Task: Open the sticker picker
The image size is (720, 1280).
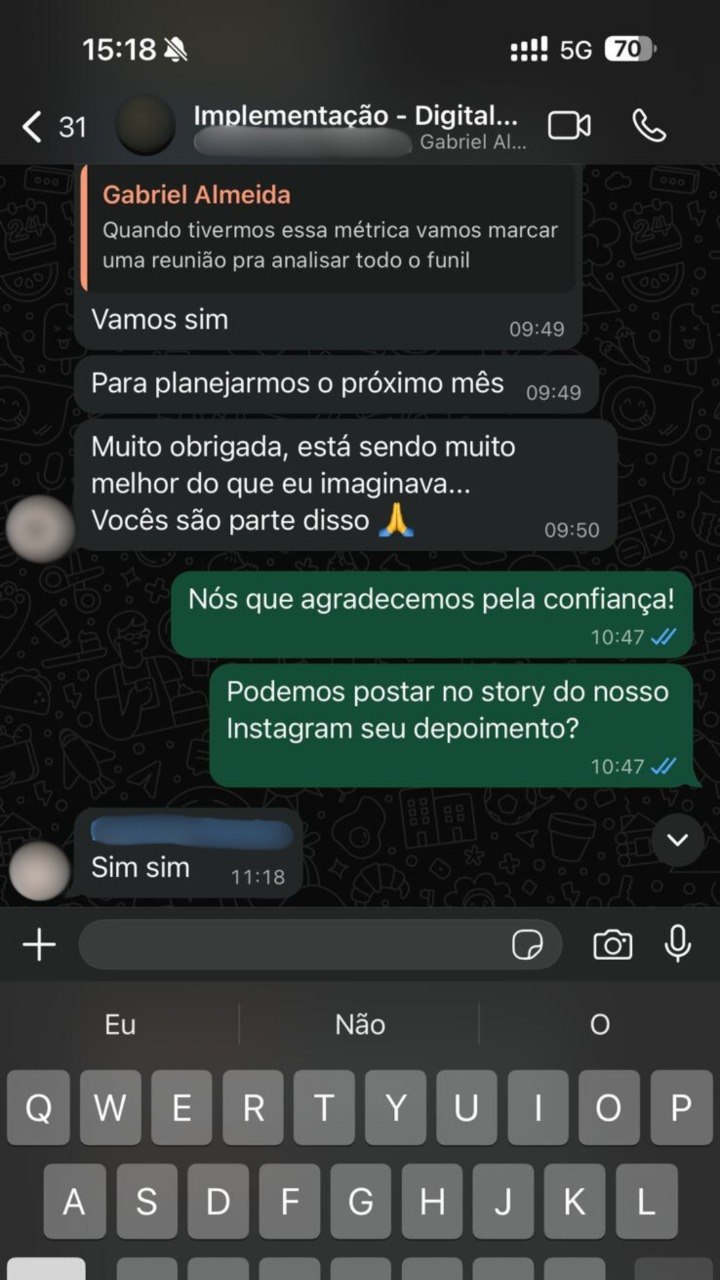Action: coord(527,943)
